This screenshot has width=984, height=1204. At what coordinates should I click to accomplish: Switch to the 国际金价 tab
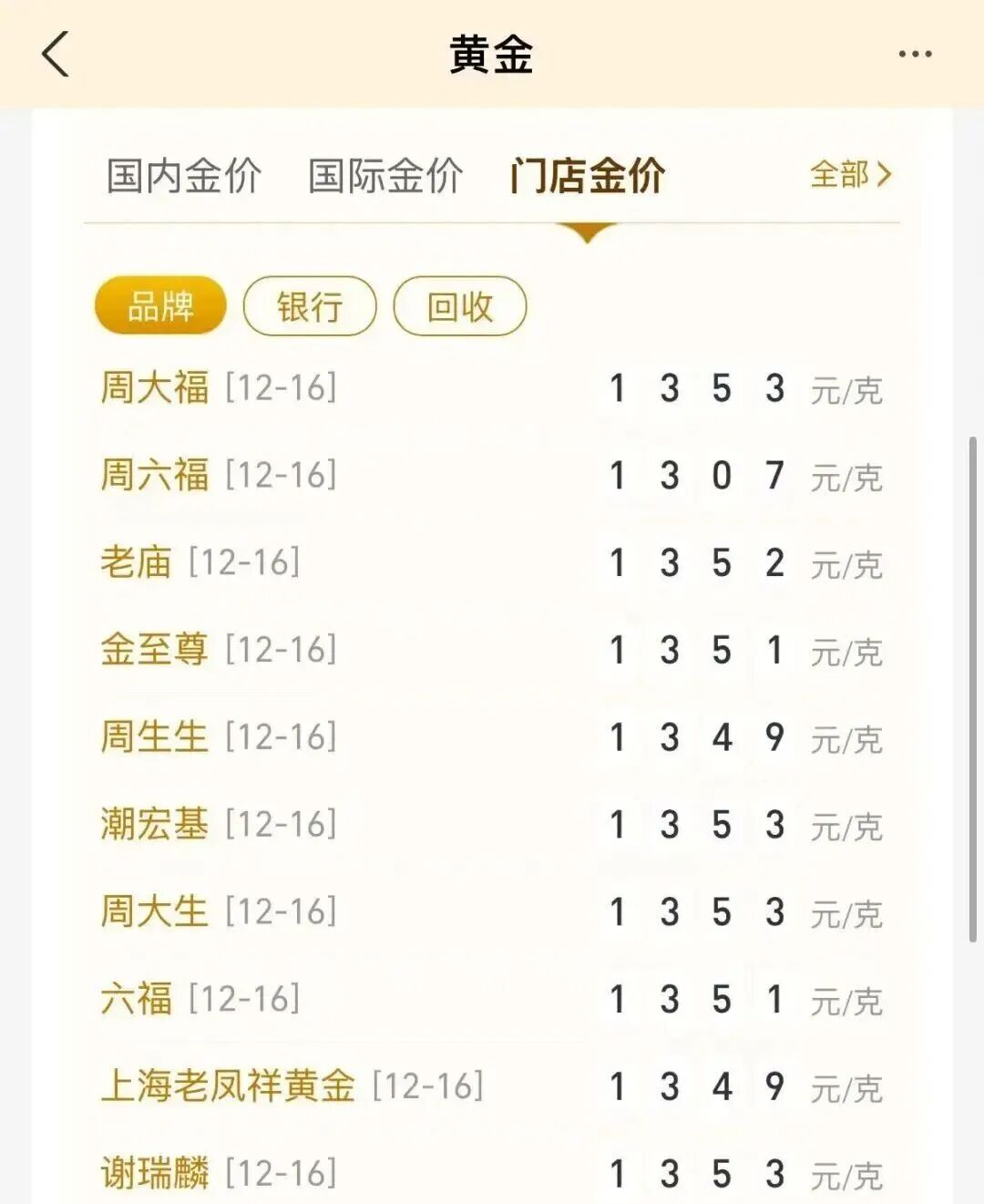[385, 176]
